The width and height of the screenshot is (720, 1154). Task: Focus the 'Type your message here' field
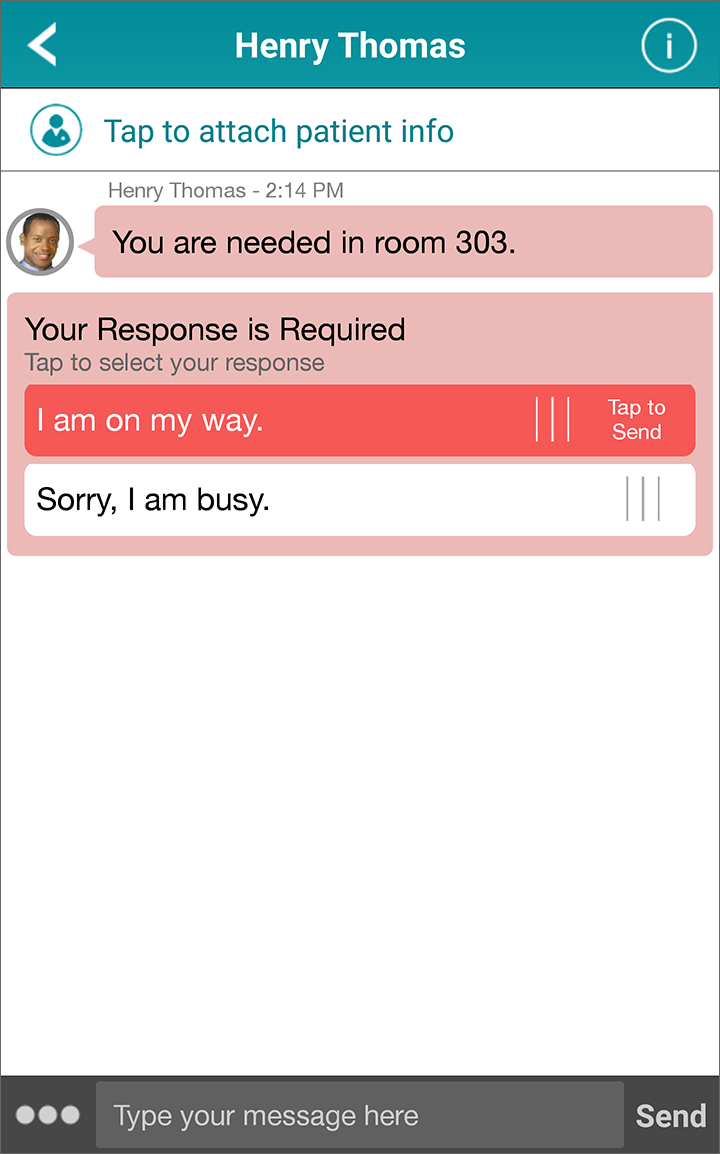(x=360, y=1115)
